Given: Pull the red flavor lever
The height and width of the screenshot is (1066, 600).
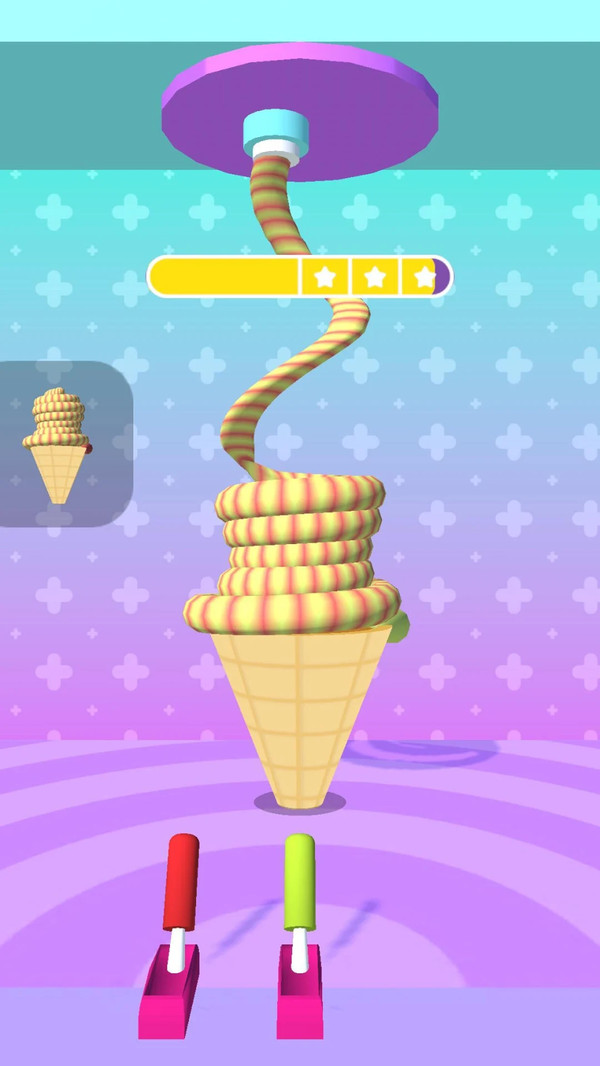Looking at the screenshot, I should 181,882.
